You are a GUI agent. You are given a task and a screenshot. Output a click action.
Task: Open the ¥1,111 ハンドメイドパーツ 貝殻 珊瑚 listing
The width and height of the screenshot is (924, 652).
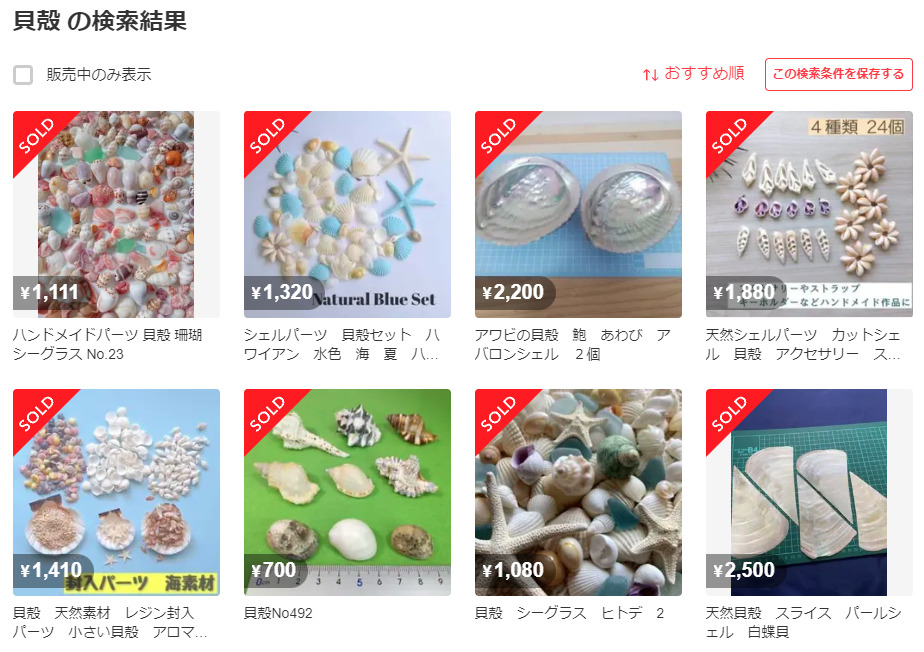[x=116, y=214]
